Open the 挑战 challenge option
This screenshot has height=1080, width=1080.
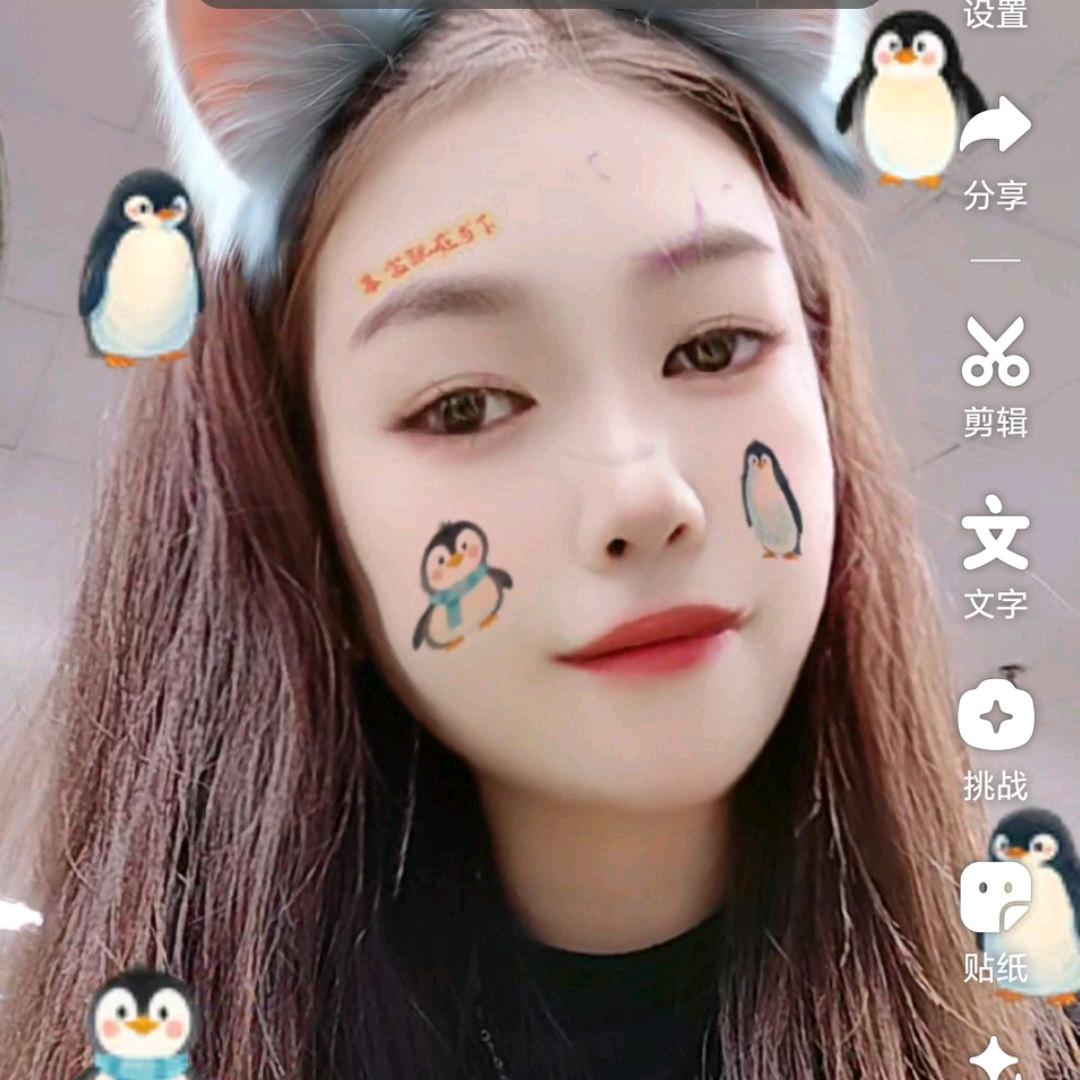pyautogui.click(x=995, y=716)
